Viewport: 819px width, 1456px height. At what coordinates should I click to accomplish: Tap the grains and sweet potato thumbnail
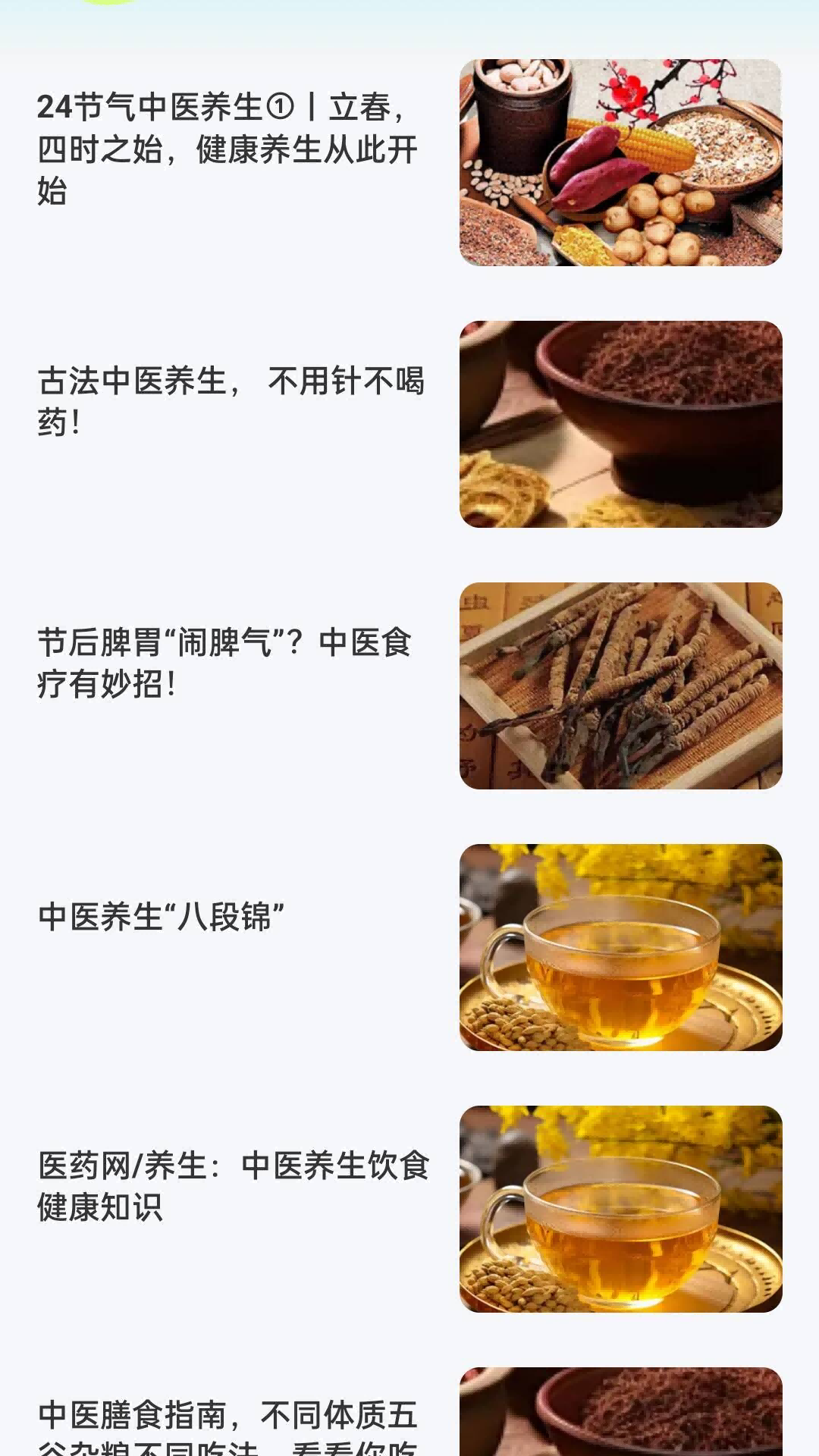point(622,161)
